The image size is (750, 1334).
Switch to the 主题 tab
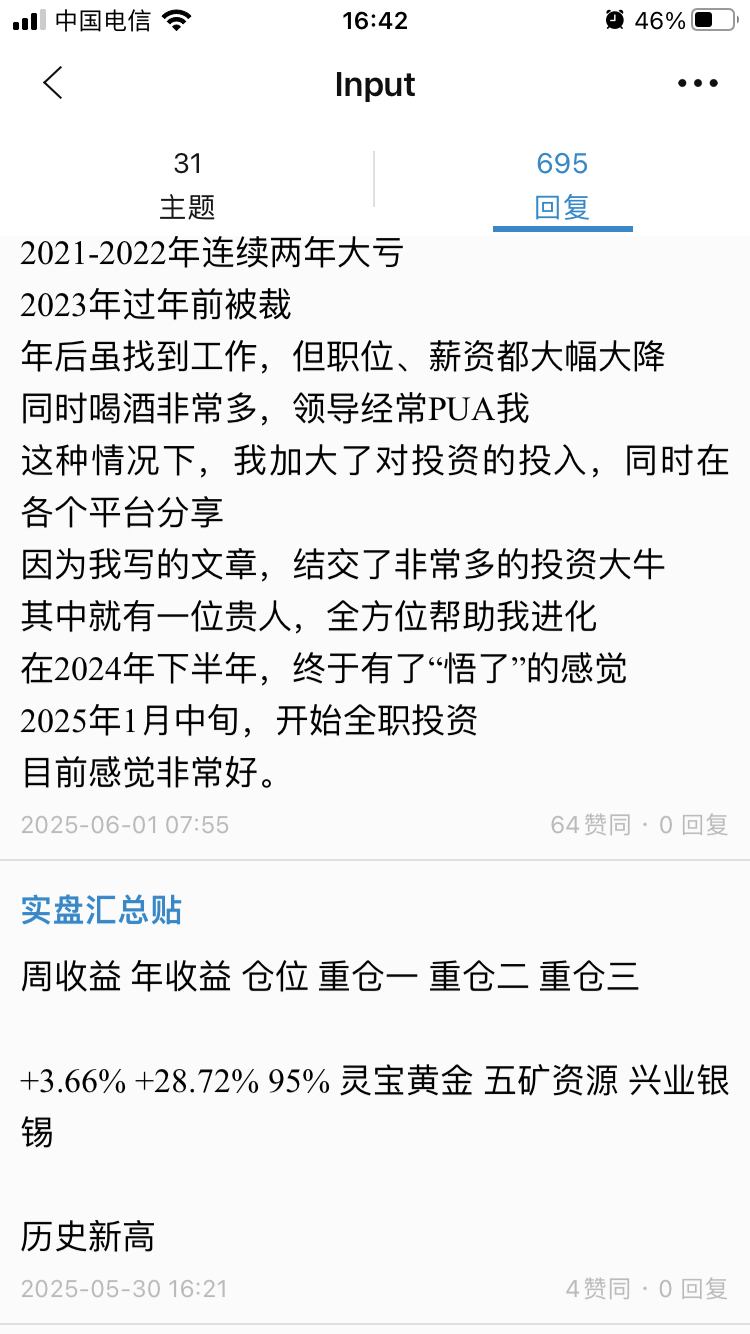tap(187, 185)
